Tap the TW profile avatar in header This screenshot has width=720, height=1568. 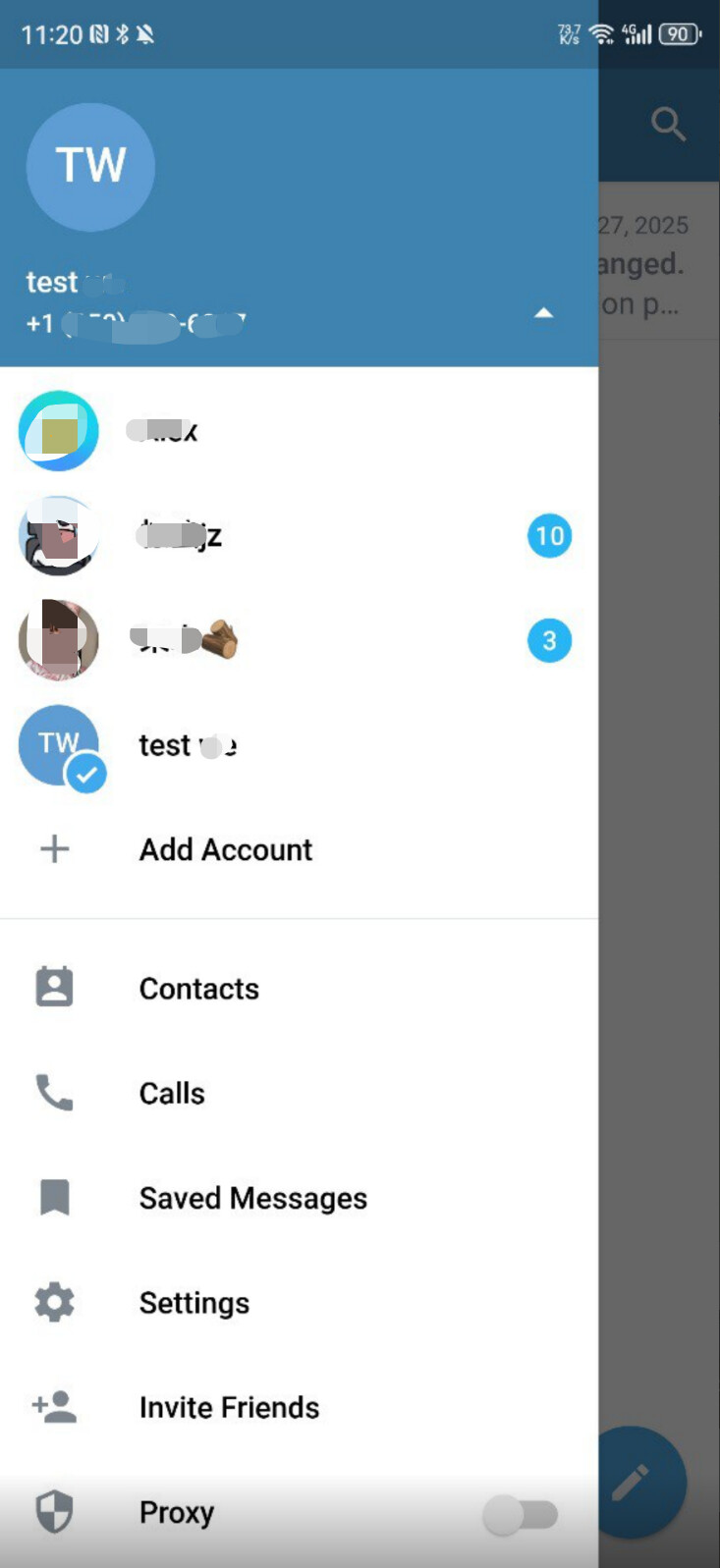(90, 167)
